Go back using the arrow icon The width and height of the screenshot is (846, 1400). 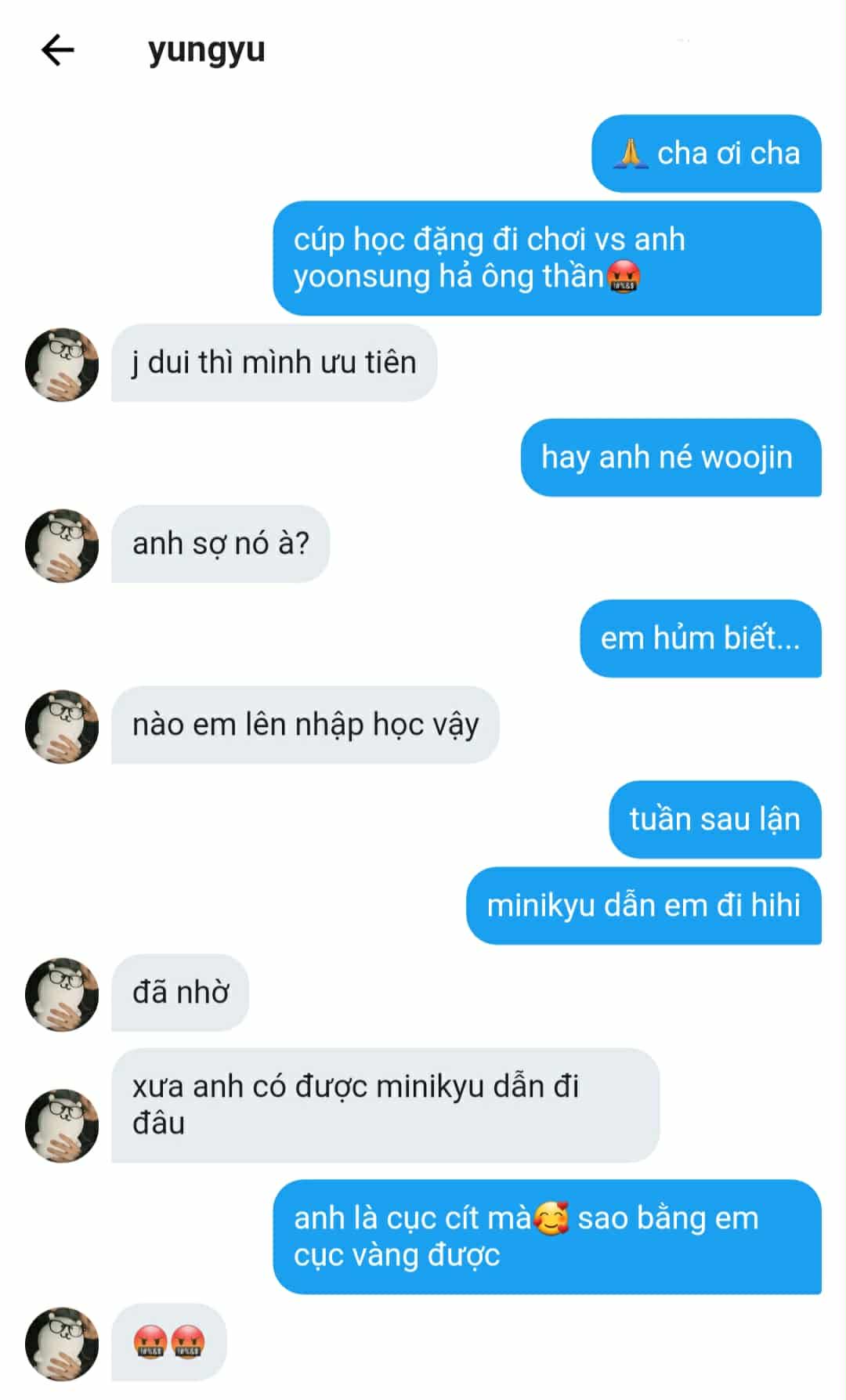click(x=57, y=50)
